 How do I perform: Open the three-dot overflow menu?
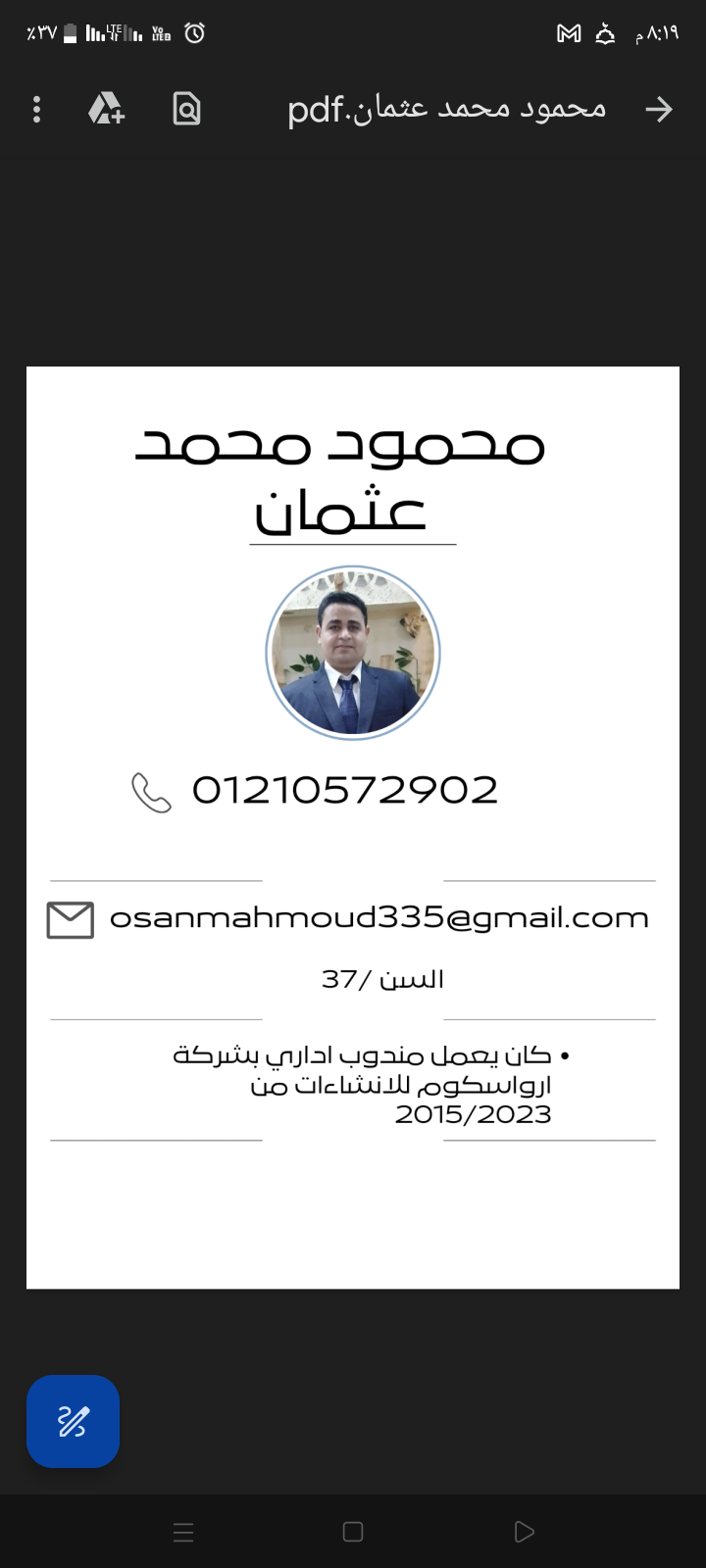(x=37, y=109)
